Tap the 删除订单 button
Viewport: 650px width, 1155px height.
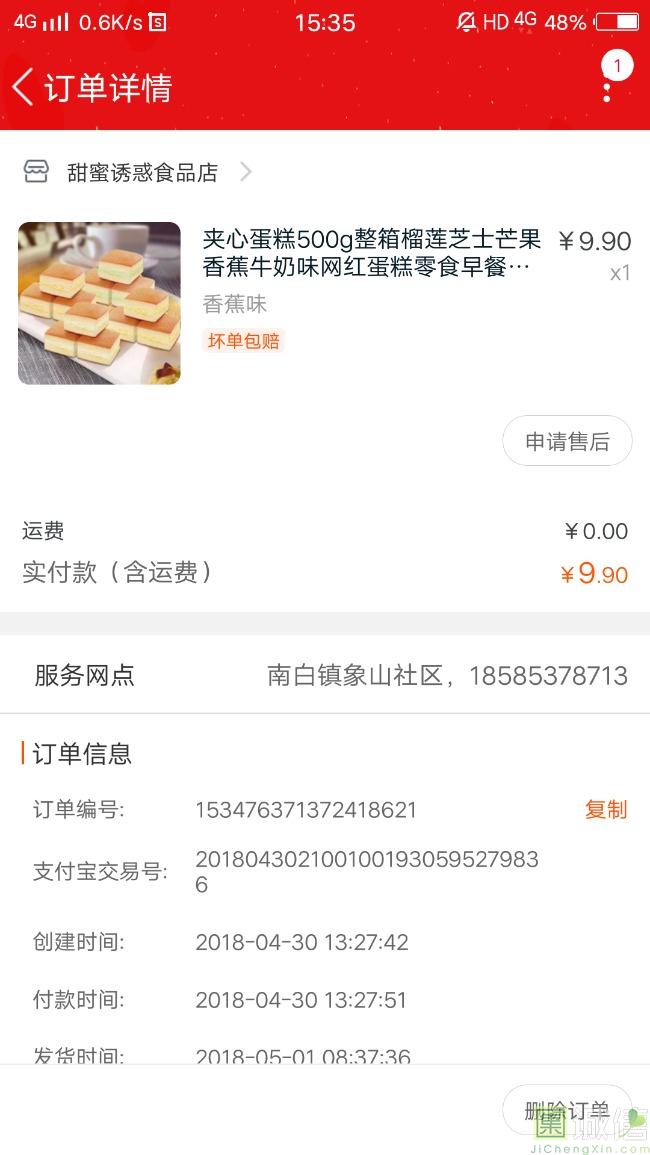567,1110
